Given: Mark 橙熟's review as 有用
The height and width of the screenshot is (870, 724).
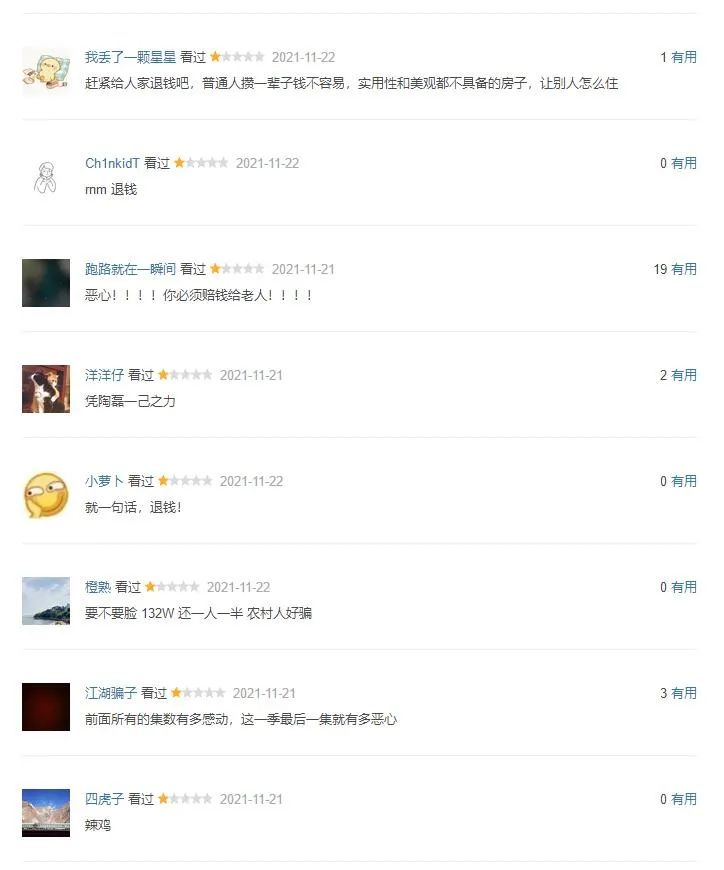Looking at the screenshot, I should pyautogui.click(x=684, y=587).
